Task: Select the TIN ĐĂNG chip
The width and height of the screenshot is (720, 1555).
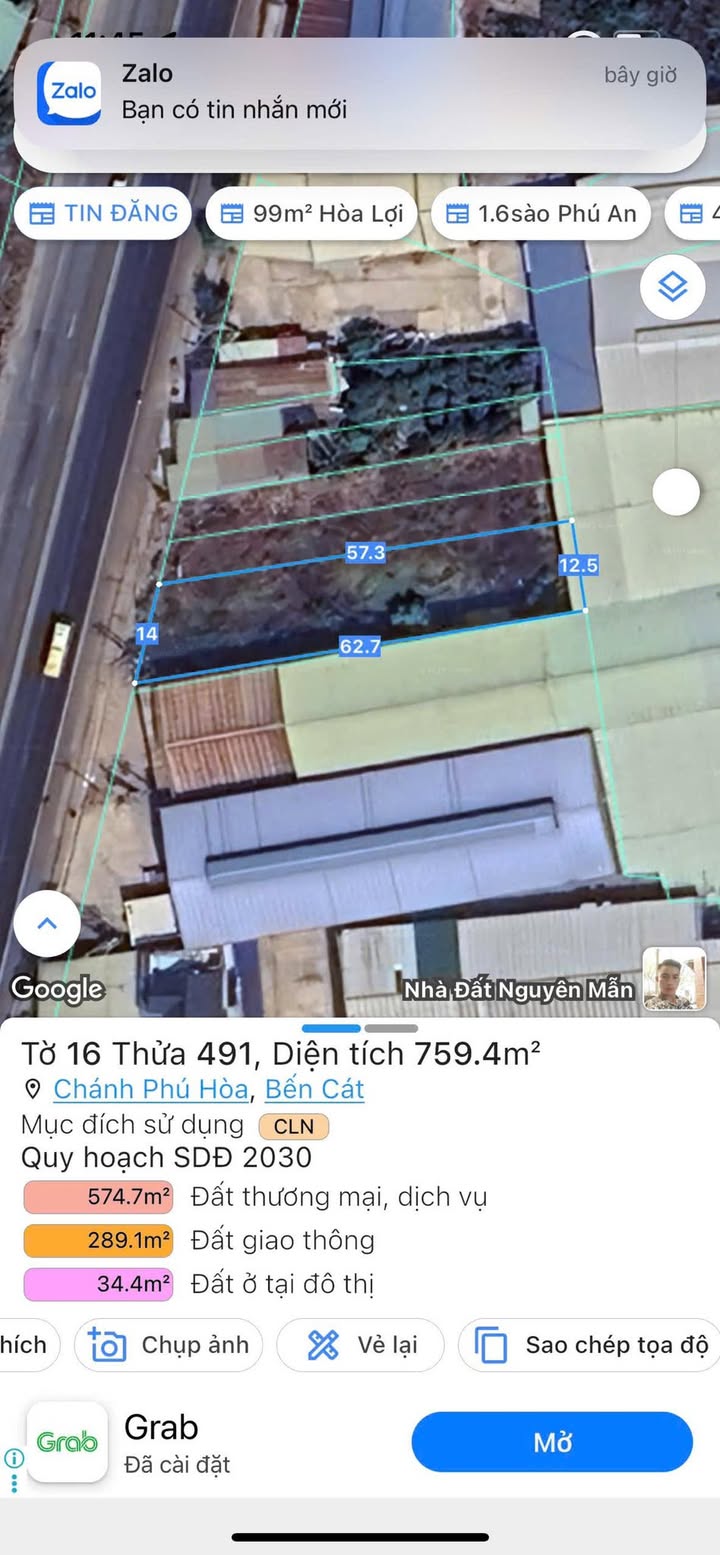Action: [x=103, y=213]
